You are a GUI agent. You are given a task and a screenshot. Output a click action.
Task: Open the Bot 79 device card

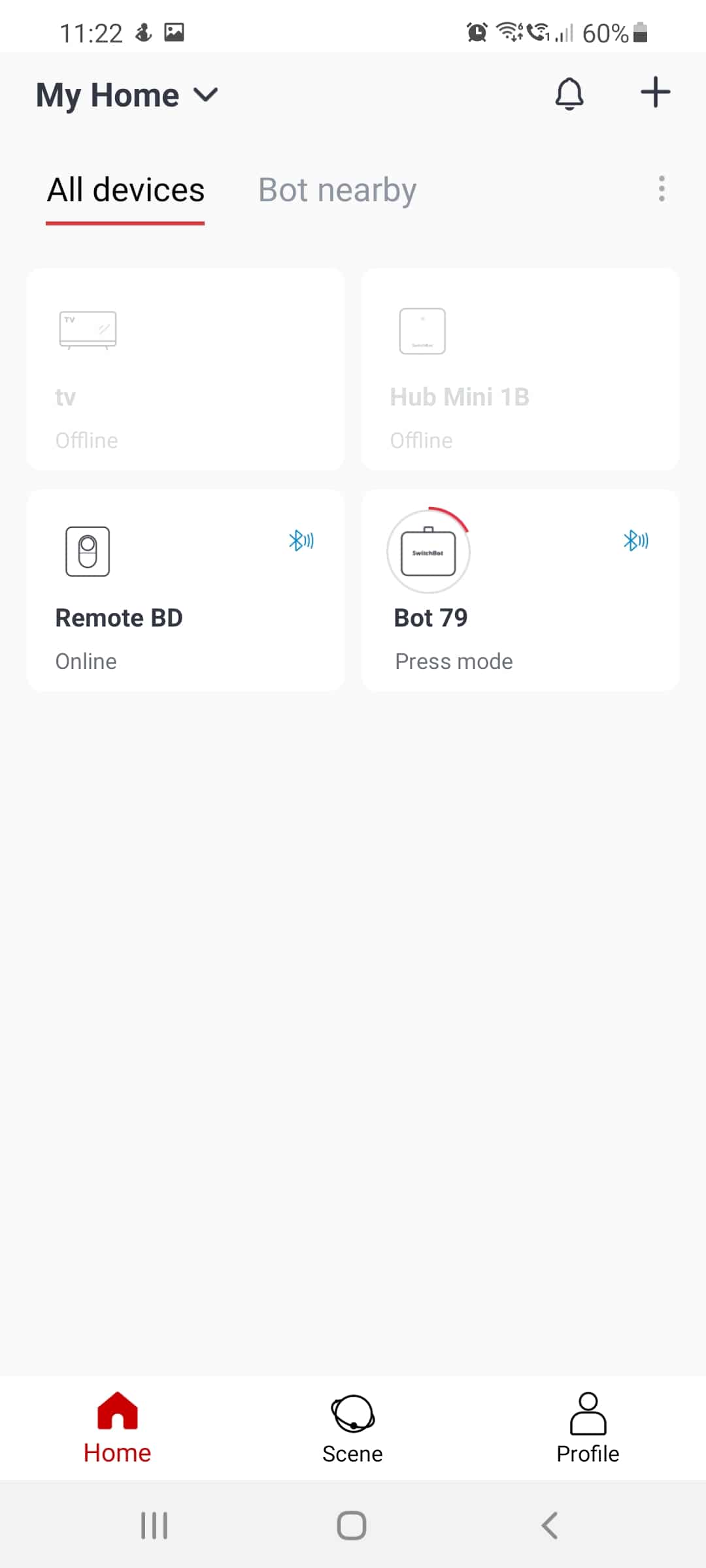click(x=520, y=591)
